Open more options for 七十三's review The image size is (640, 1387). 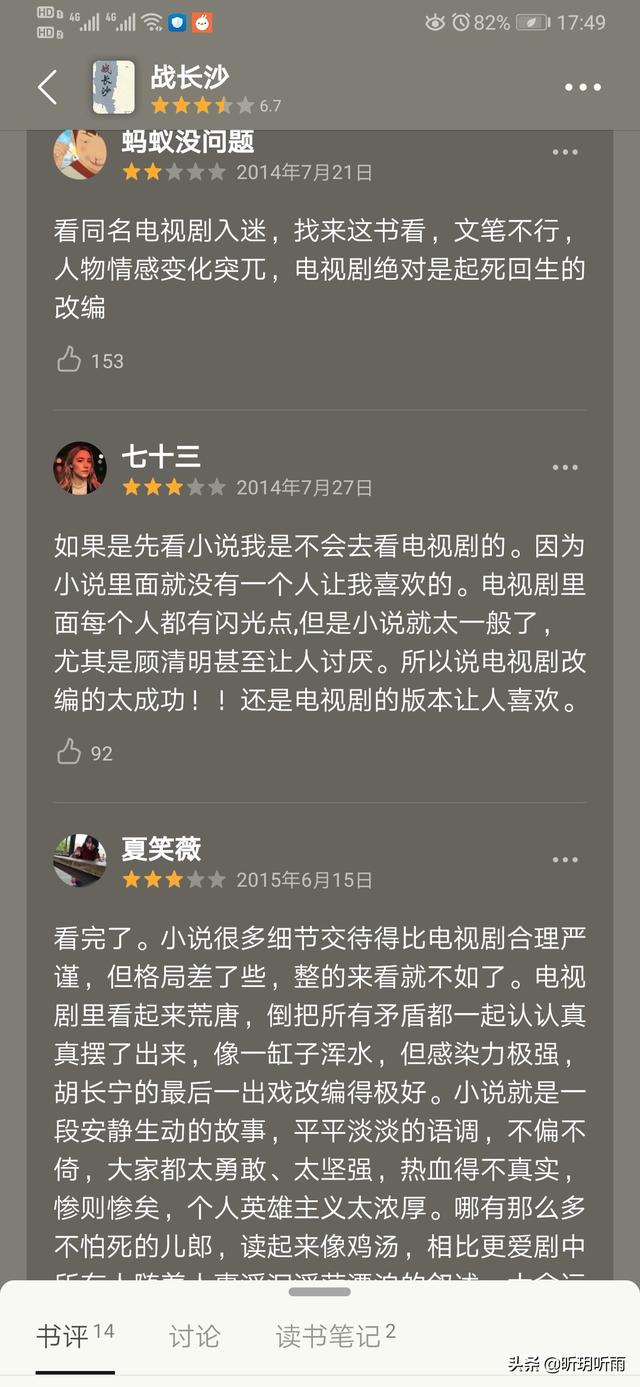(565, 467)
